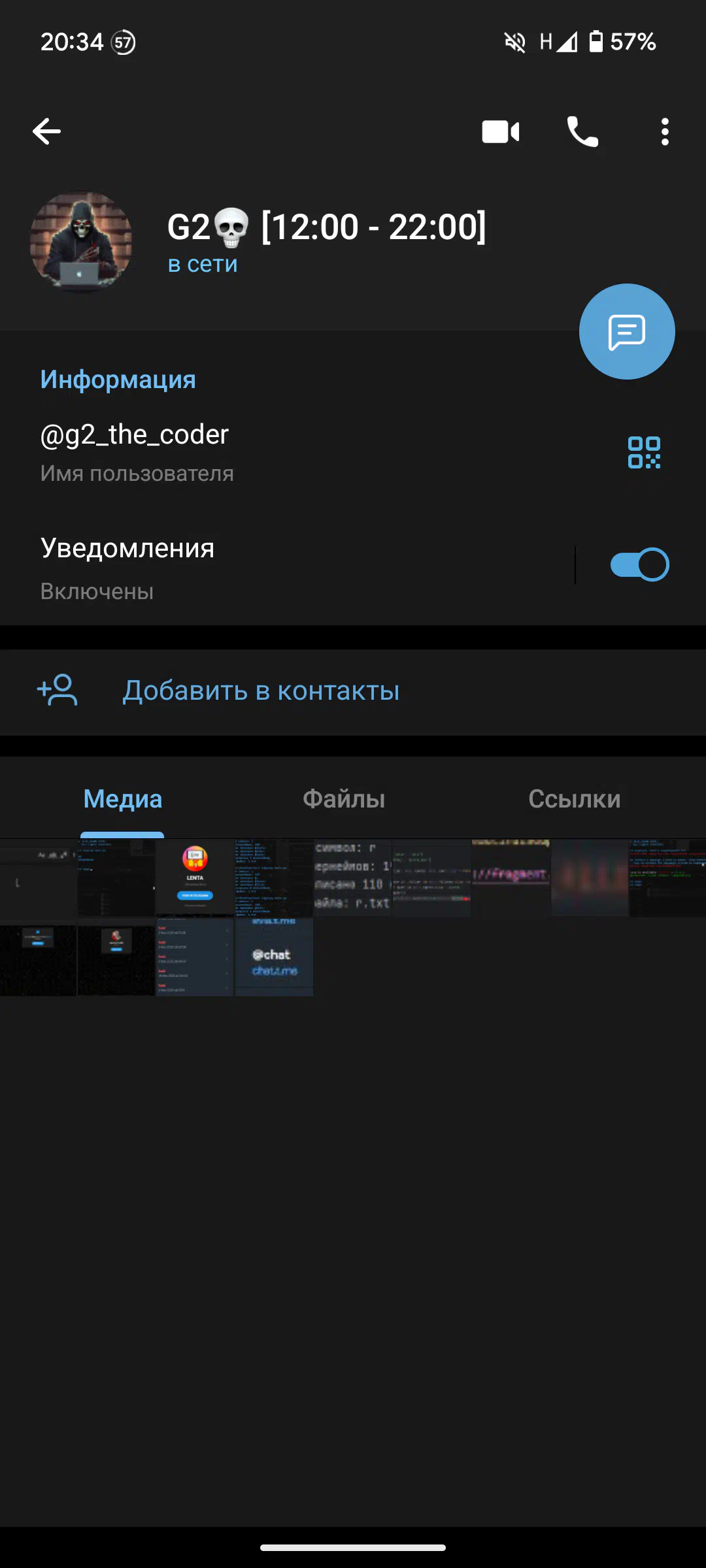Show the QR code for this user
Viewport: 706px width, 1568px height.
[644, 452]
